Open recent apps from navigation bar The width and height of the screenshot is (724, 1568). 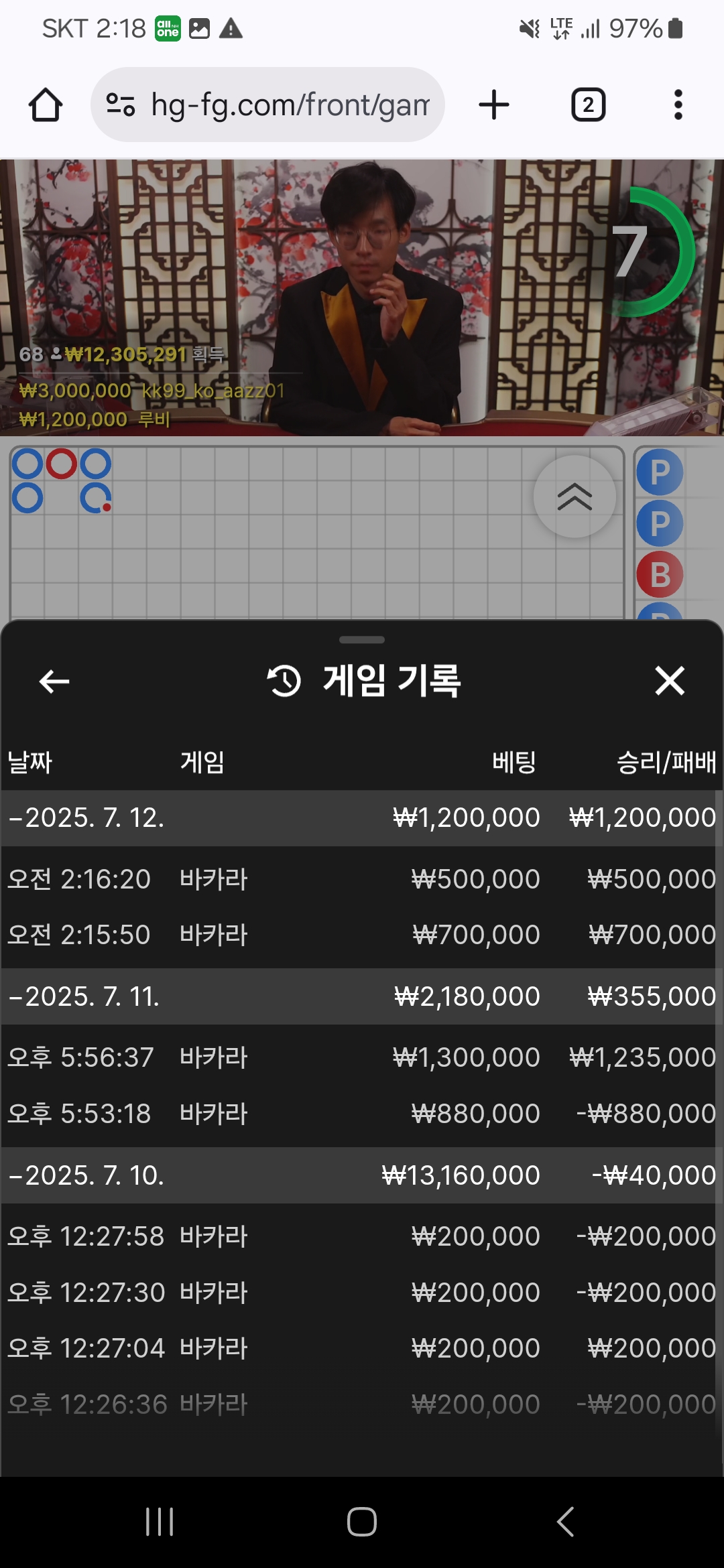click(x=160, y=1521)
